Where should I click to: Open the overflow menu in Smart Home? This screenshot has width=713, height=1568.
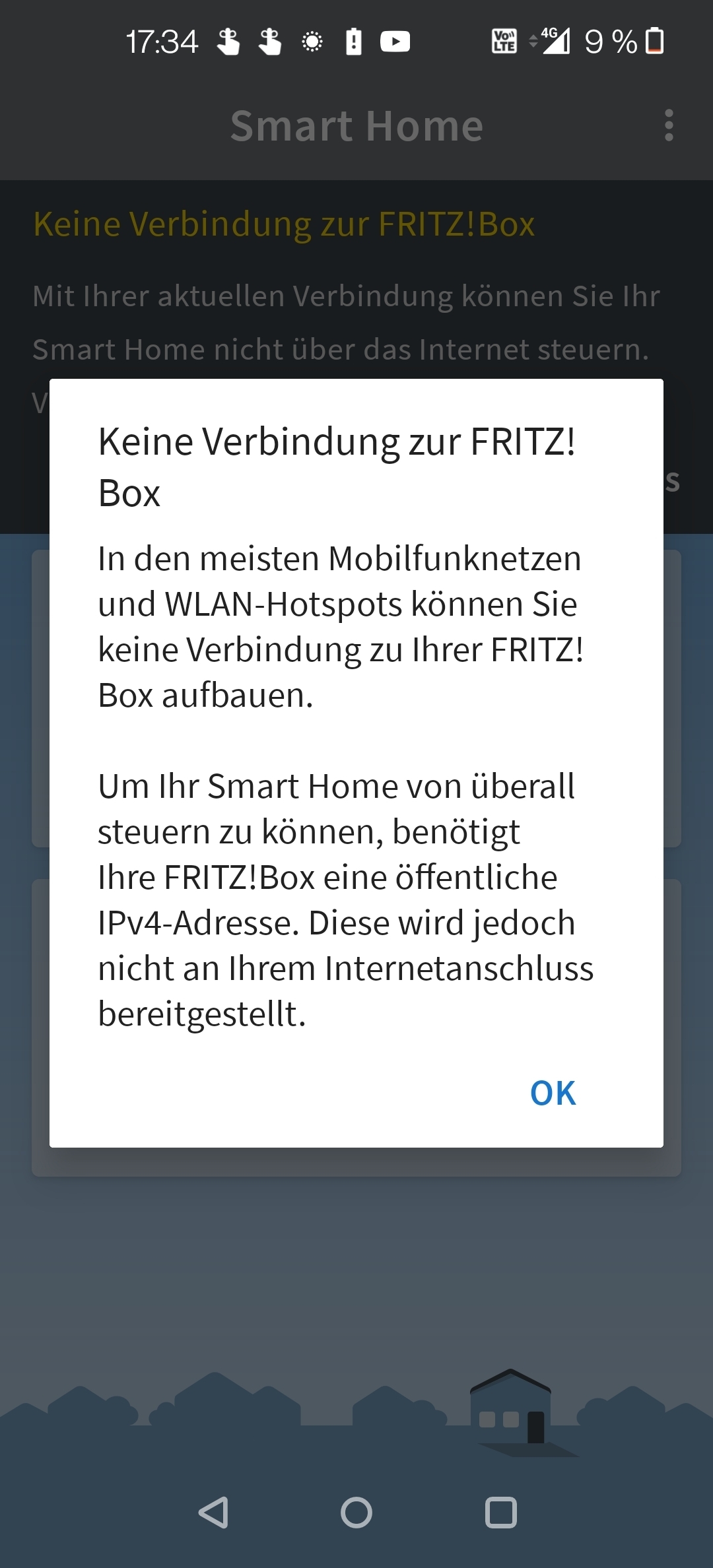click(669, 125)
